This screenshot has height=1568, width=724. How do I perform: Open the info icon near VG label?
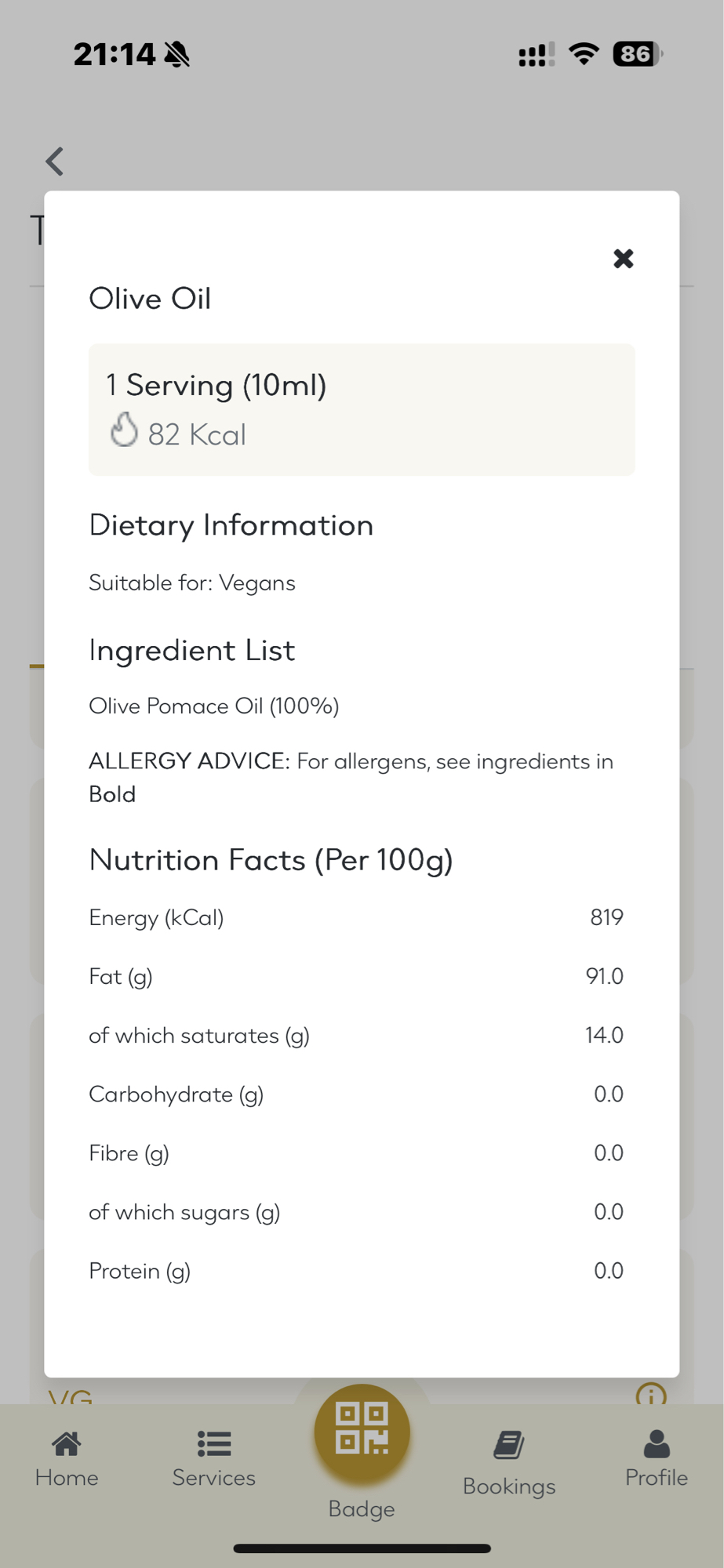(x=651, y=1395)
